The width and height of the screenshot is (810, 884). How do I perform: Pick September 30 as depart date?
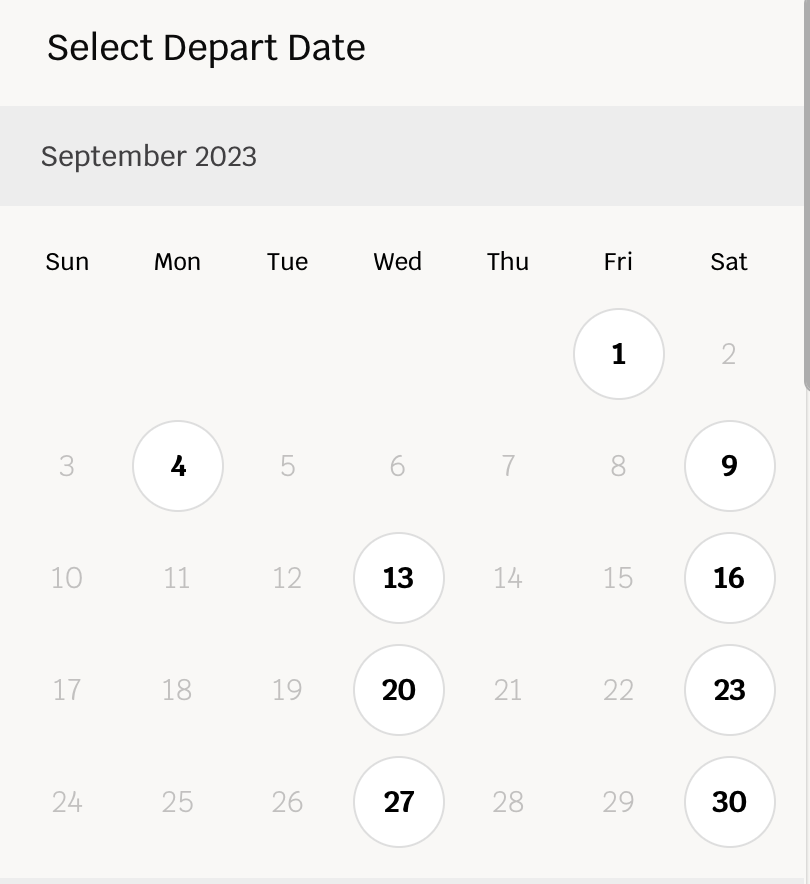729,802
